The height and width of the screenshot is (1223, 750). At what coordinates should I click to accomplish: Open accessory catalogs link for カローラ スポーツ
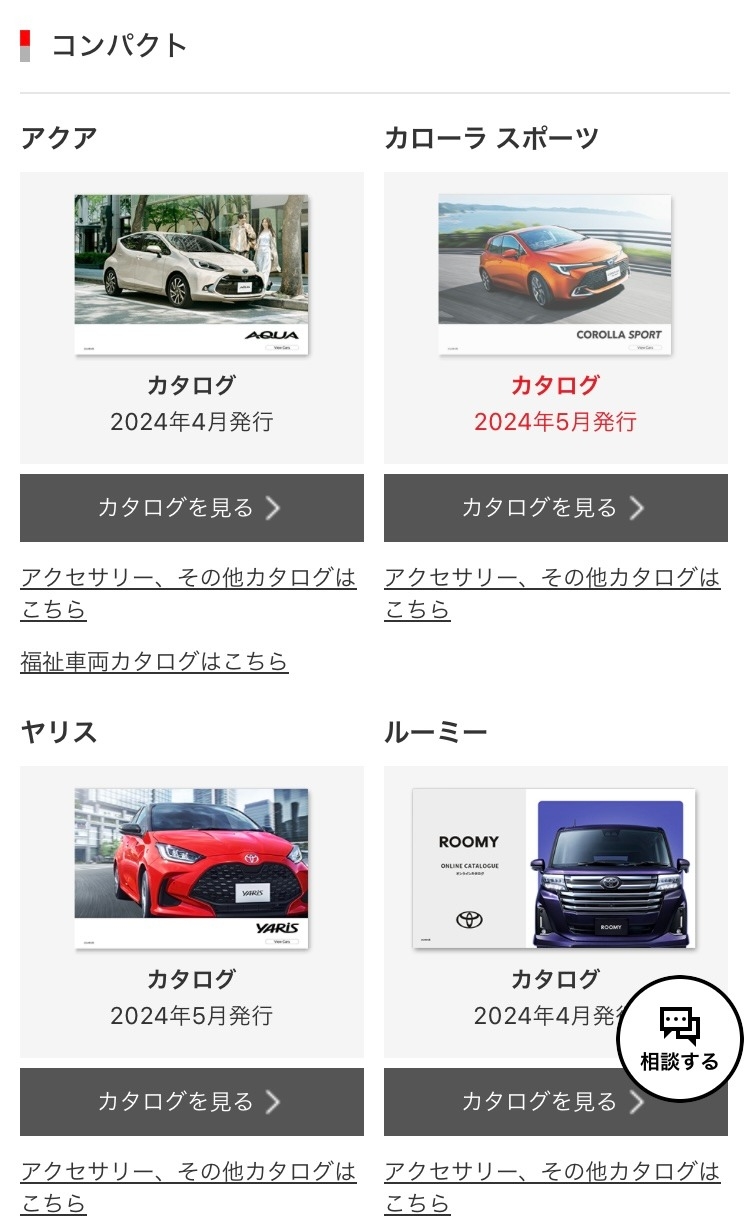coord(552,593)
